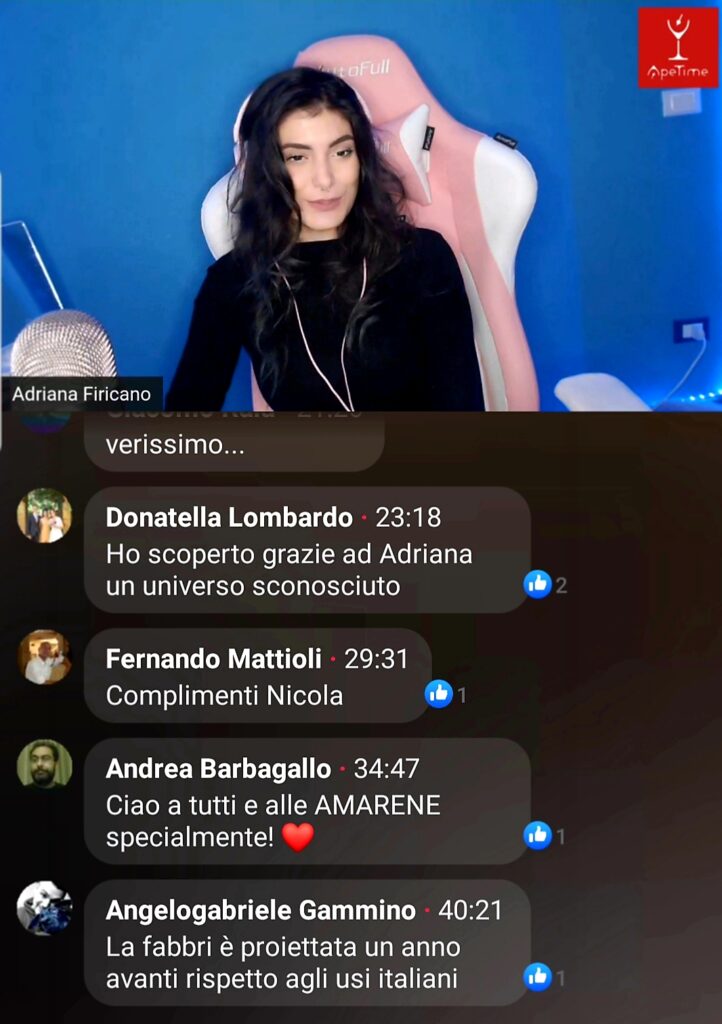722x1024 pixels.
Task: Tap the Fernando Mattioli name link
Action: tap(214, 659)
